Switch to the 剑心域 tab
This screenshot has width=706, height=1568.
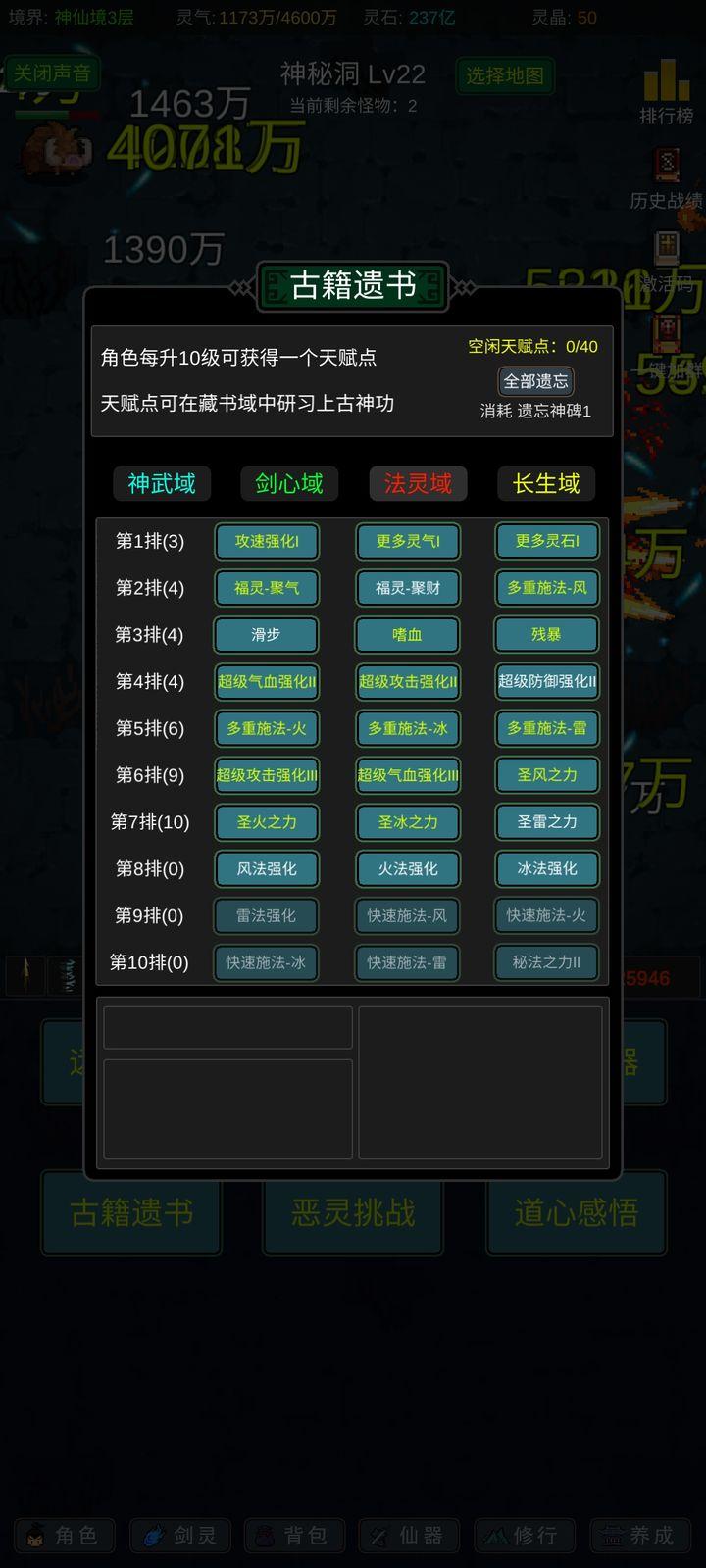coord(289,483)
